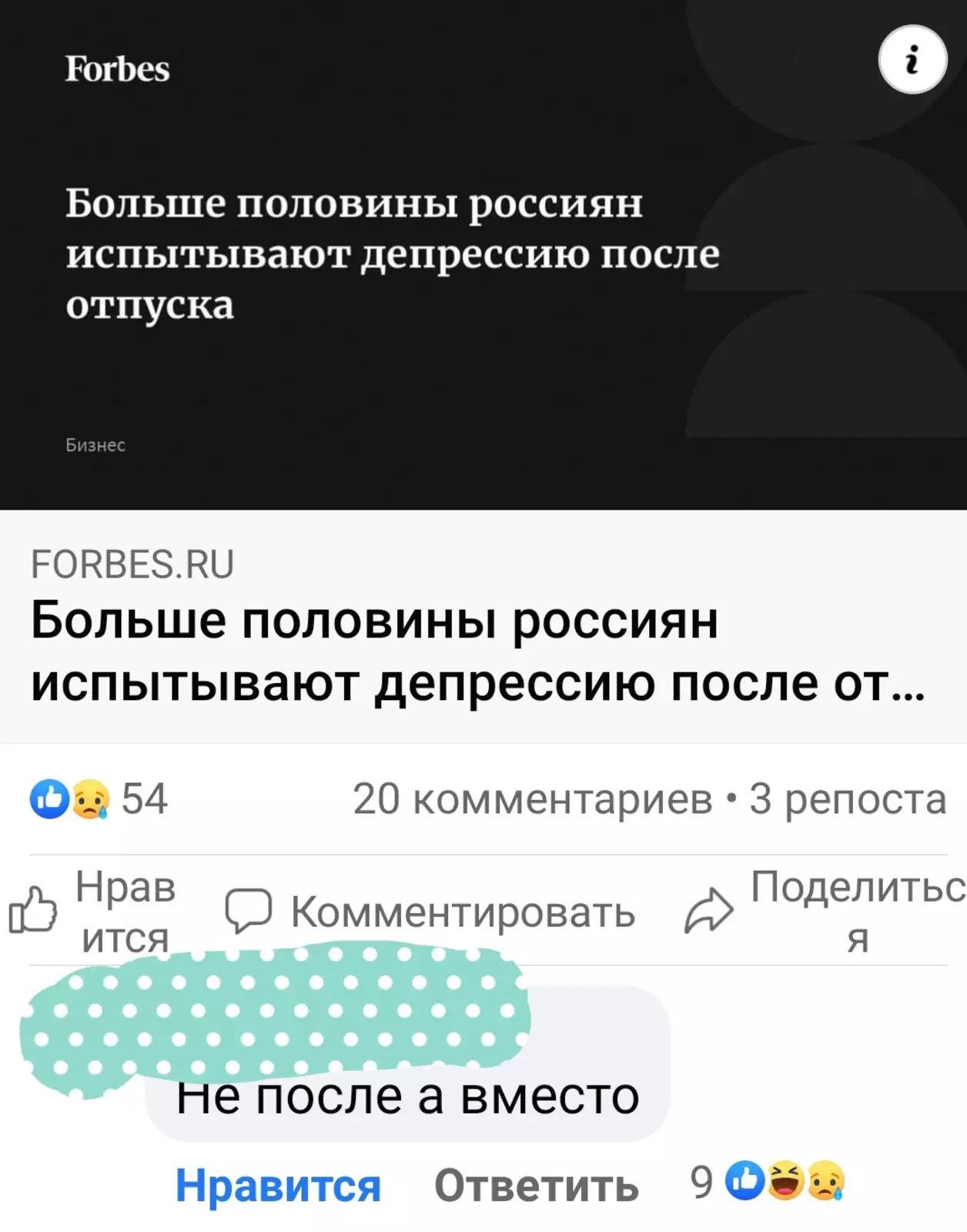Tap Комментировать to comment on the post
This screenshot has width=967, height=1232.
pyautogui.click(x=431, y=912)
